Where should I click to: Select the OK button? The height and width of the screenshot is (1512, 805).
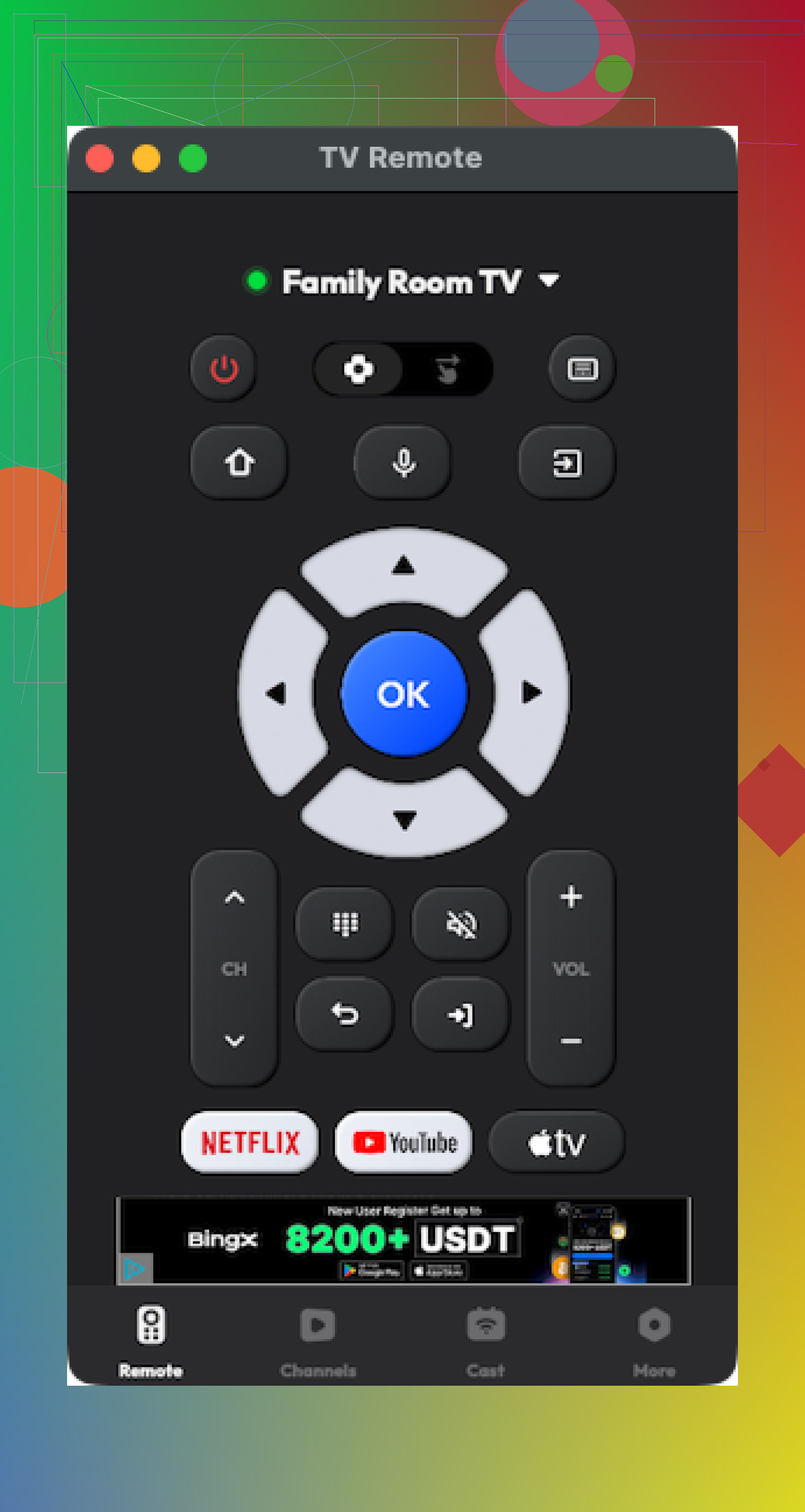(x=404, y=694)
